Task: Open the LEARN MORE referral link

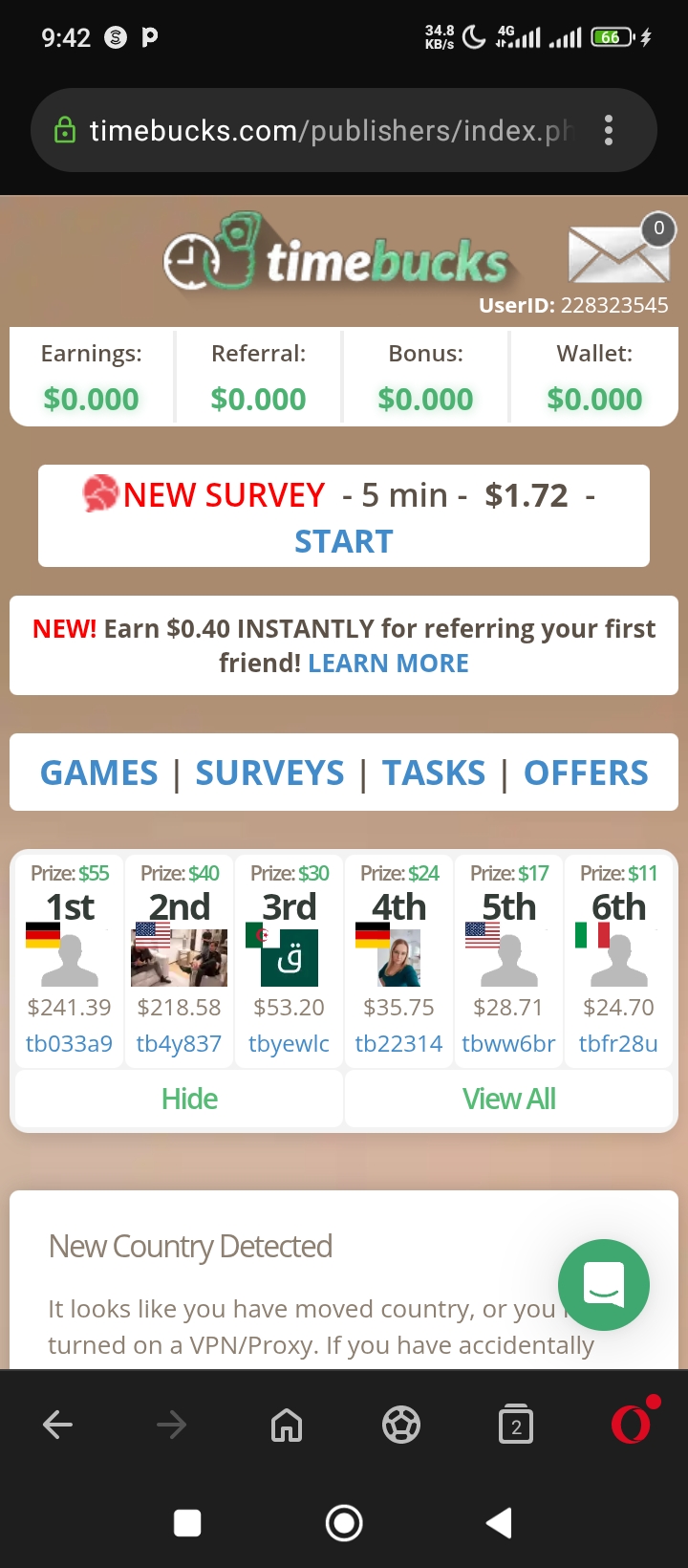Action: tap(388, 664)
